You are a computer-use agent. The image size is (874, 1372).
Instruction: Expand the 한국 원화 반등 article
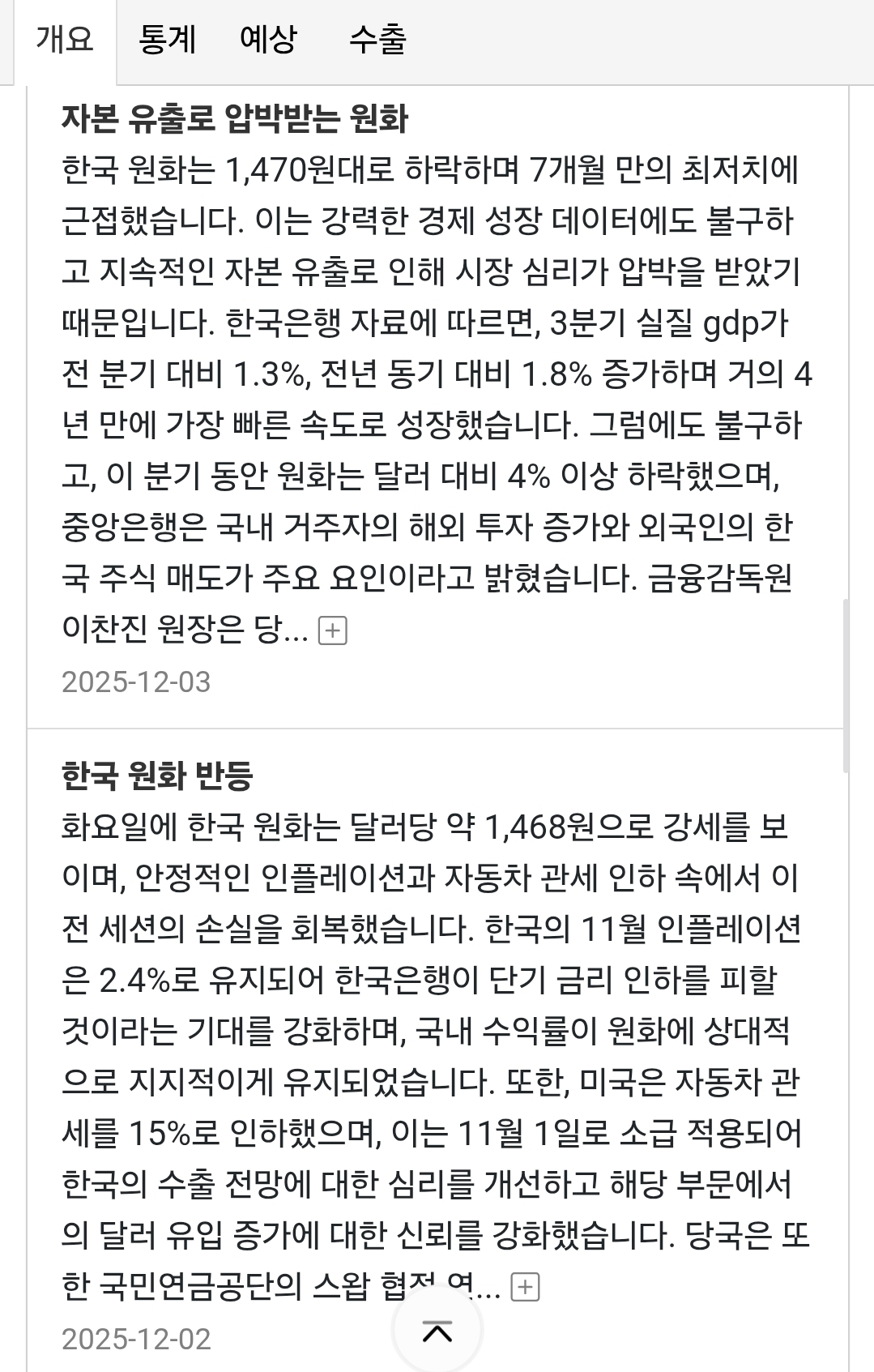point(526,1287)
